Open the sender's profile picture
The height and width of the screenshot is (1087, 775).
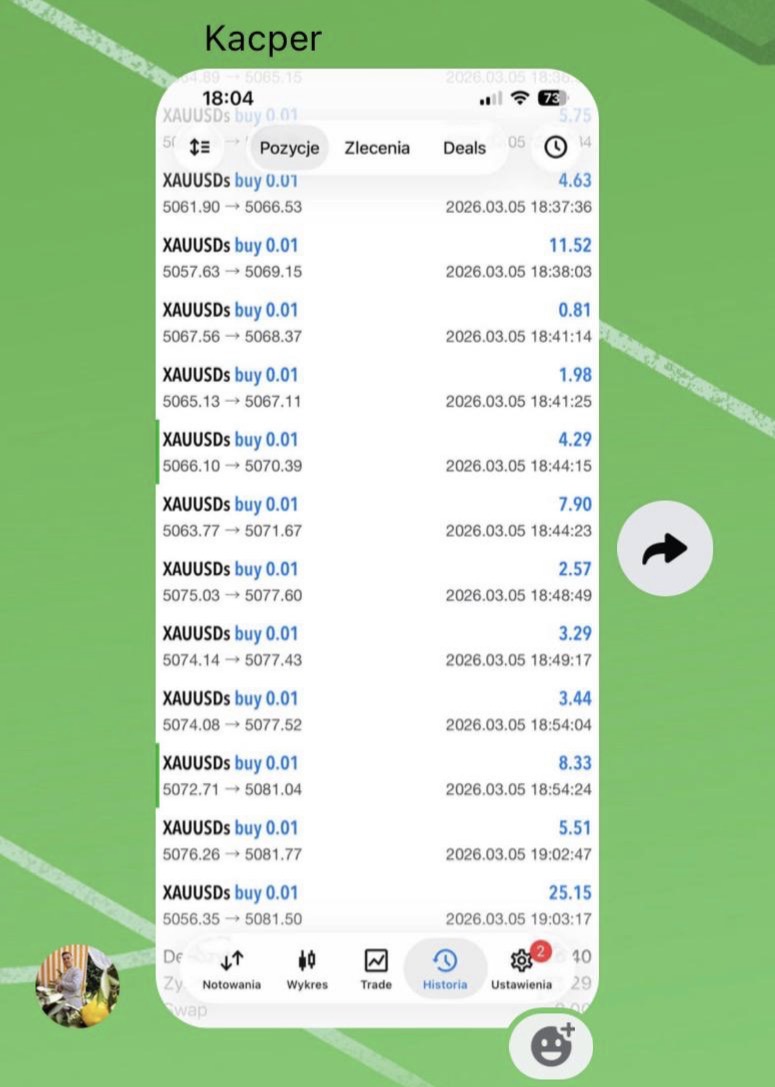pyautogui.click(x=78, y=985)
